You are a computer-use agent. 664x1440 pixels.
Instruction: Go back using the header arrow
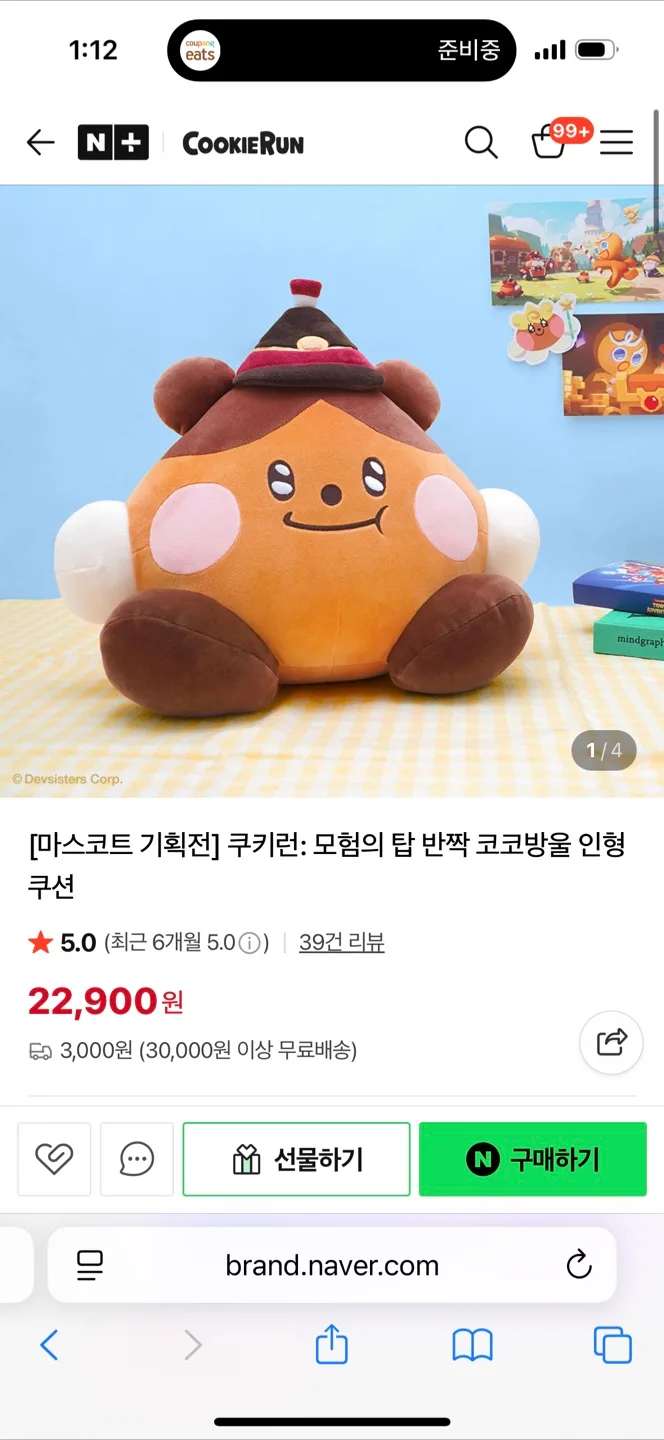click(x=40, y=143)
